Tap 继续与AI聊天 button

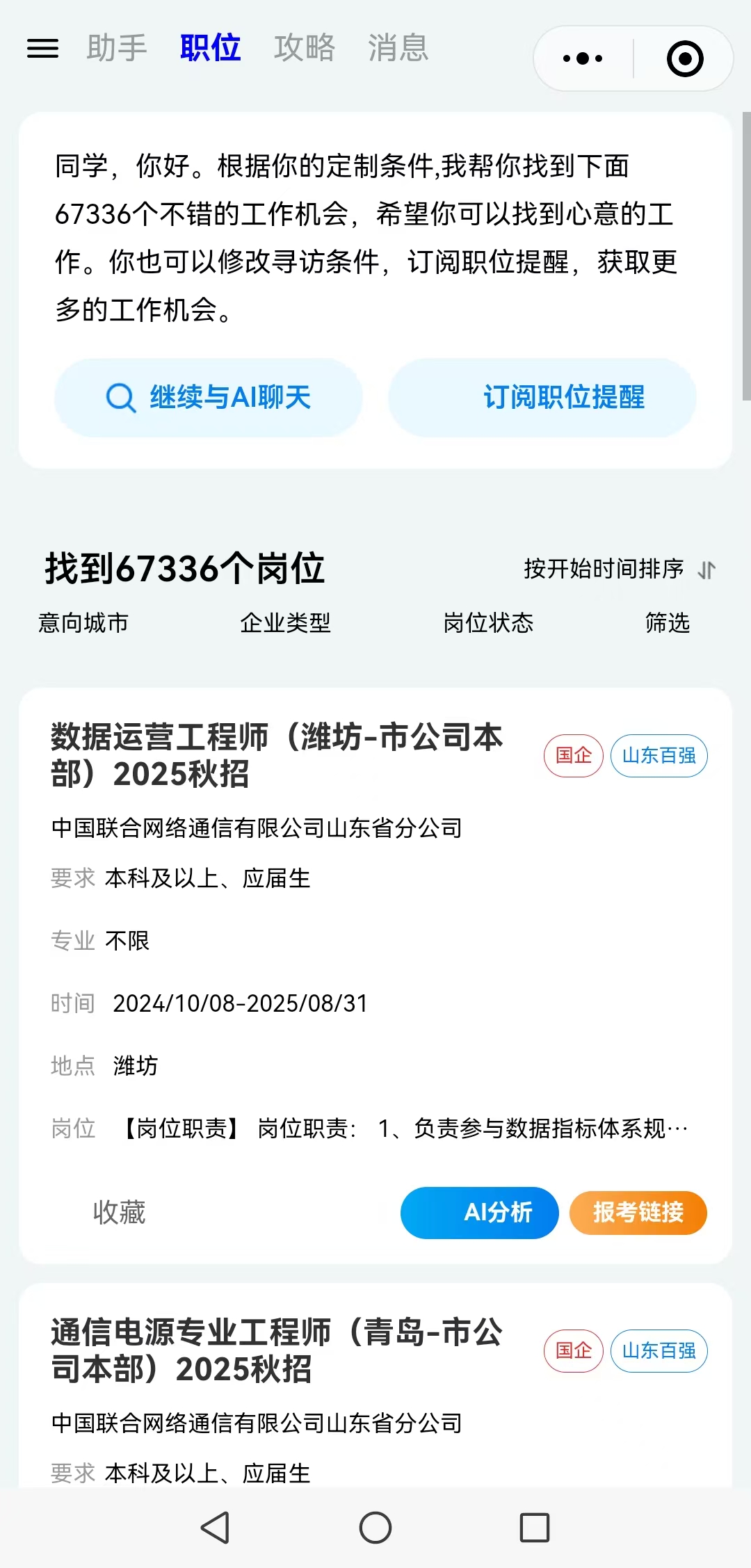coord(209,398)
